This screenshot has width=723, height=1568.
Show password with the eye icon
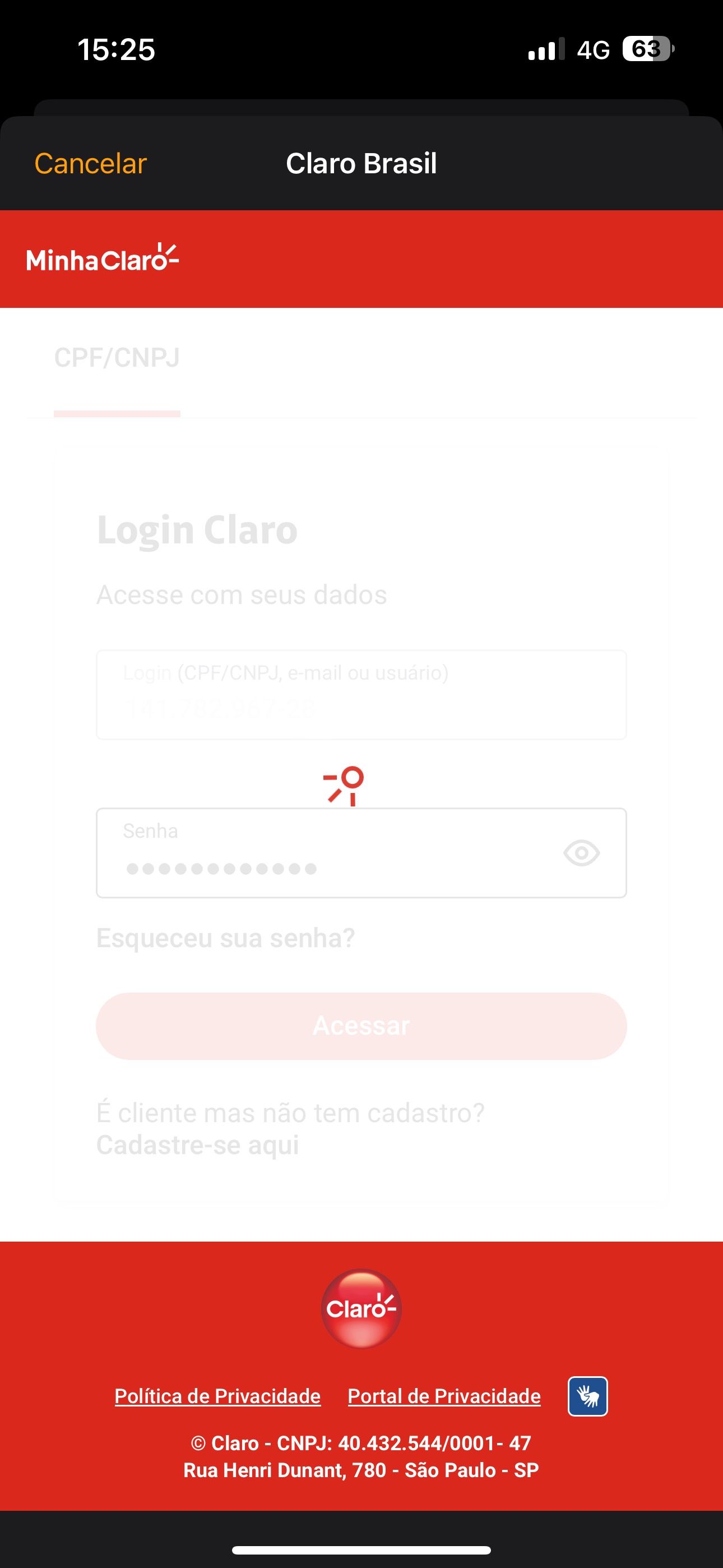point(582,853)
